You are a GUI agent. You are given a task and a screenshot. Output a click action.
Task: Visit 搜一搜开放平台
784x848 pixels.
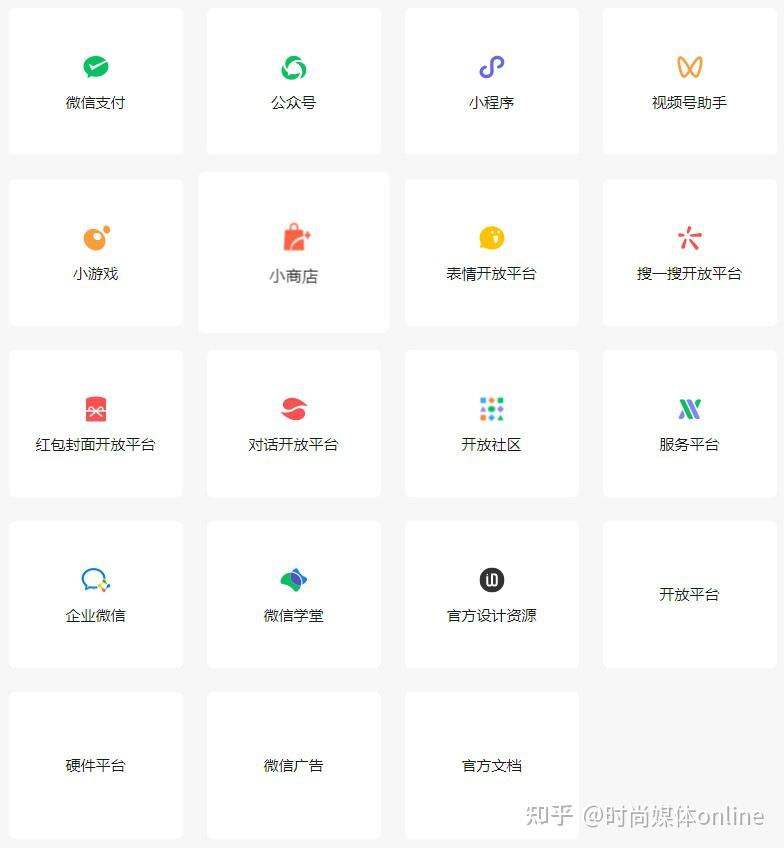coord(689,254)
